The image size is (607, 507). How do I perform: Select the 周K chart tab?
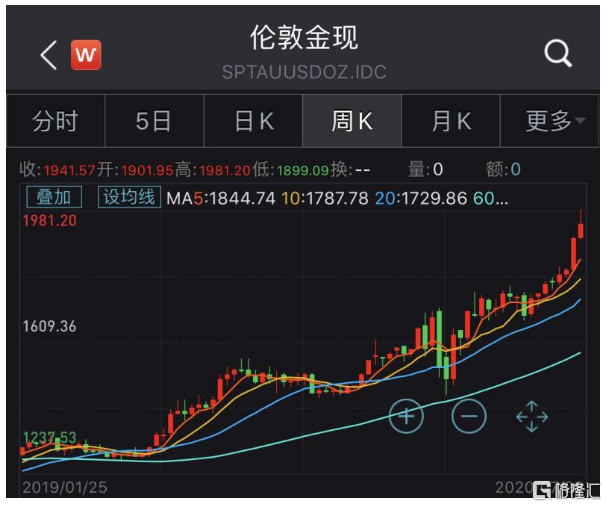pyautogui.click(x=352, y=122)
